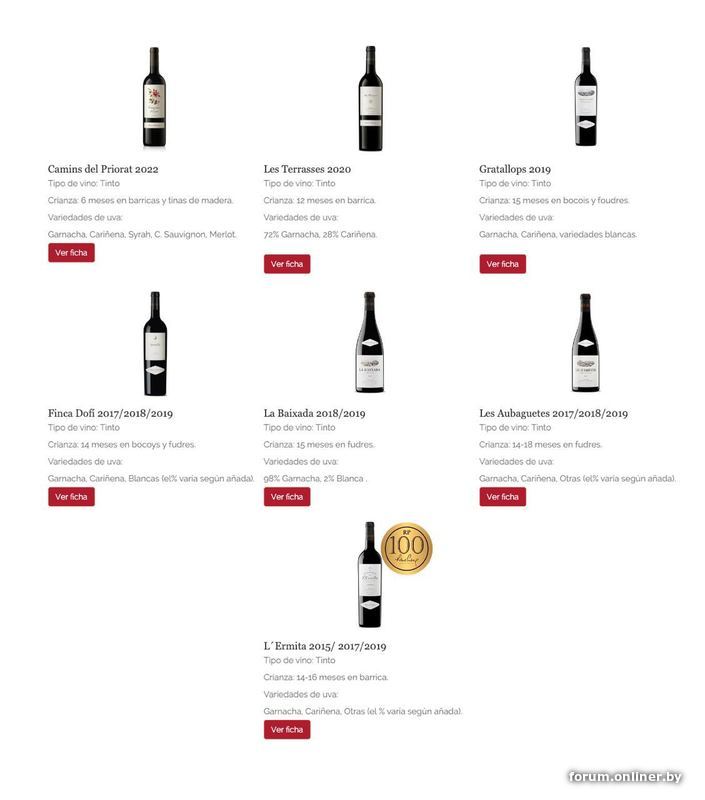Image resolution: width=705 pixels, height=800 pixels.
Task: View the Les Terrasses 2020 ficha
Action: coord(287,264)
